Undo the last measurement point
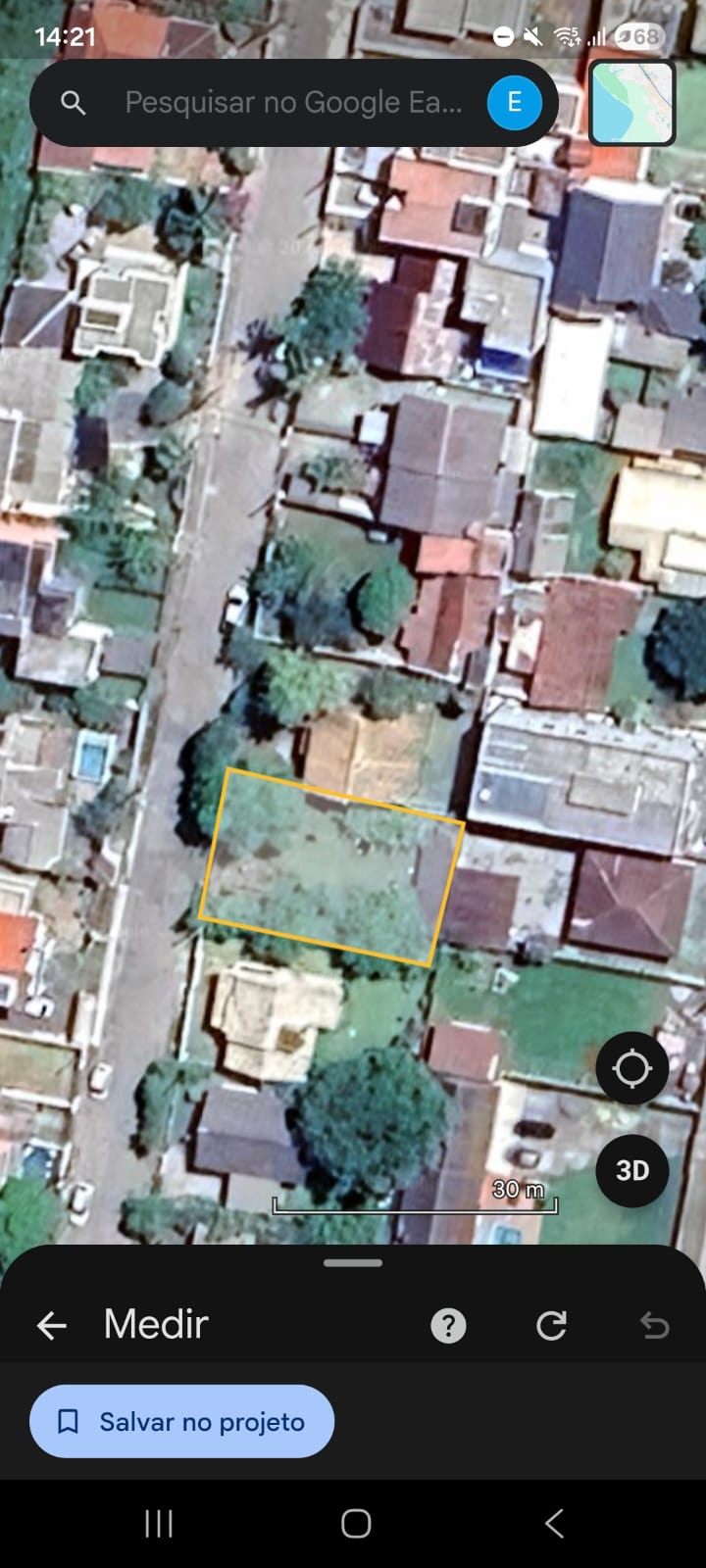Image resolution: width=706 pixels, height=1568 pixels. (654, 1326)
